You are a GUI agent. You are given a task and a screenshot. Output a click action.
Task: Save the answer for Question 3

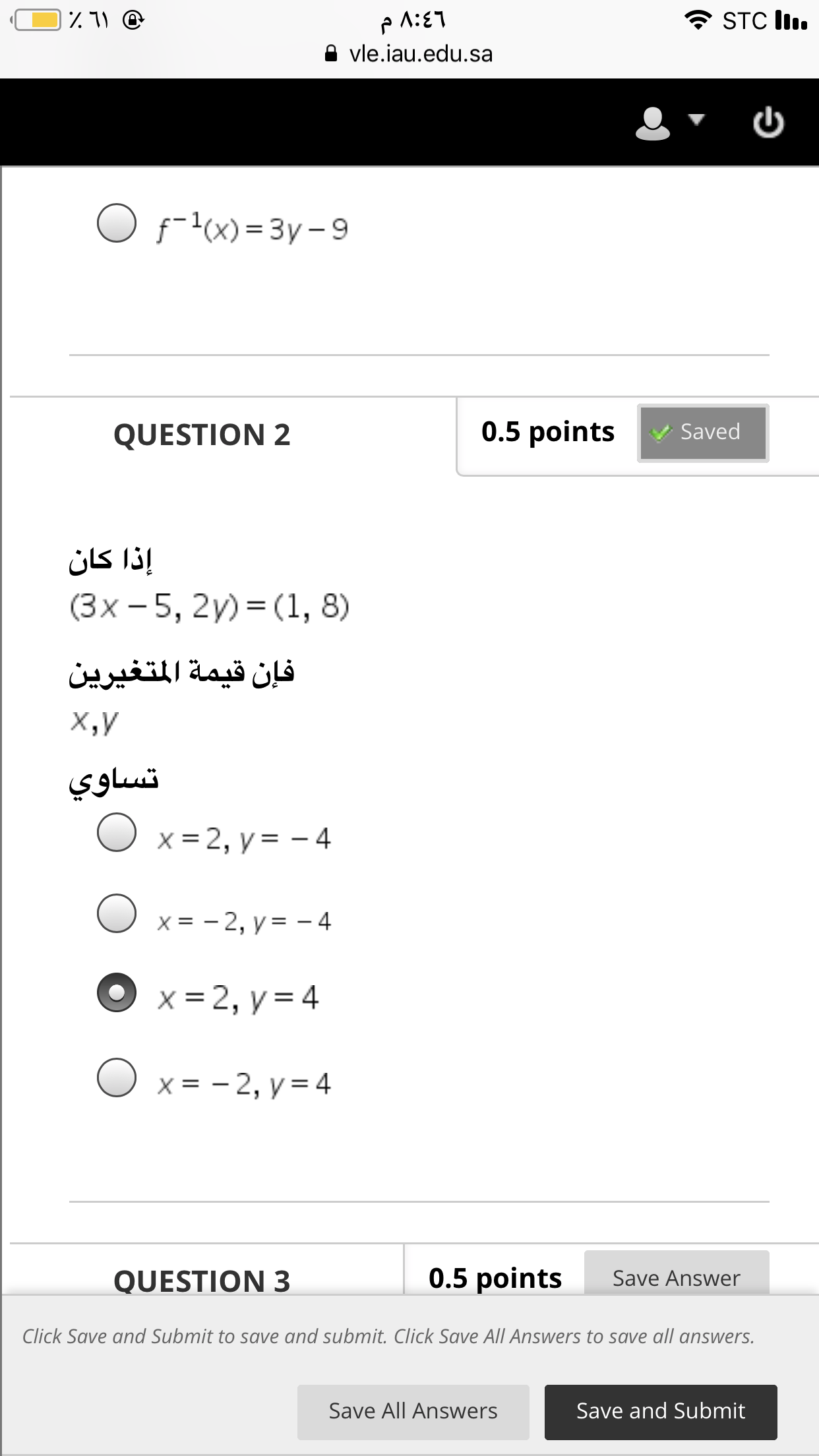[x=677, y=1274]
